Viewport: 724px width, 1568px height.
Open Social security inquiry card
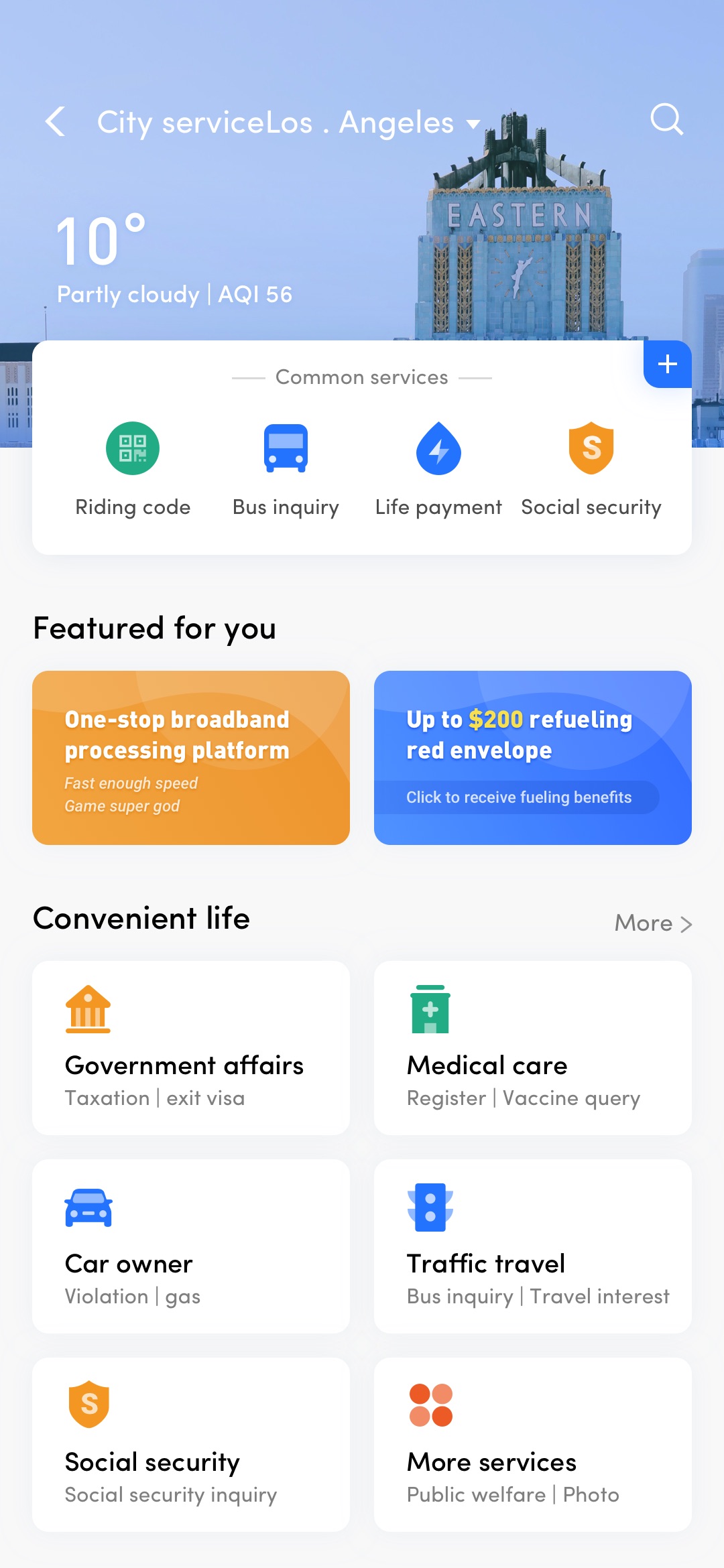[191, 1445]
